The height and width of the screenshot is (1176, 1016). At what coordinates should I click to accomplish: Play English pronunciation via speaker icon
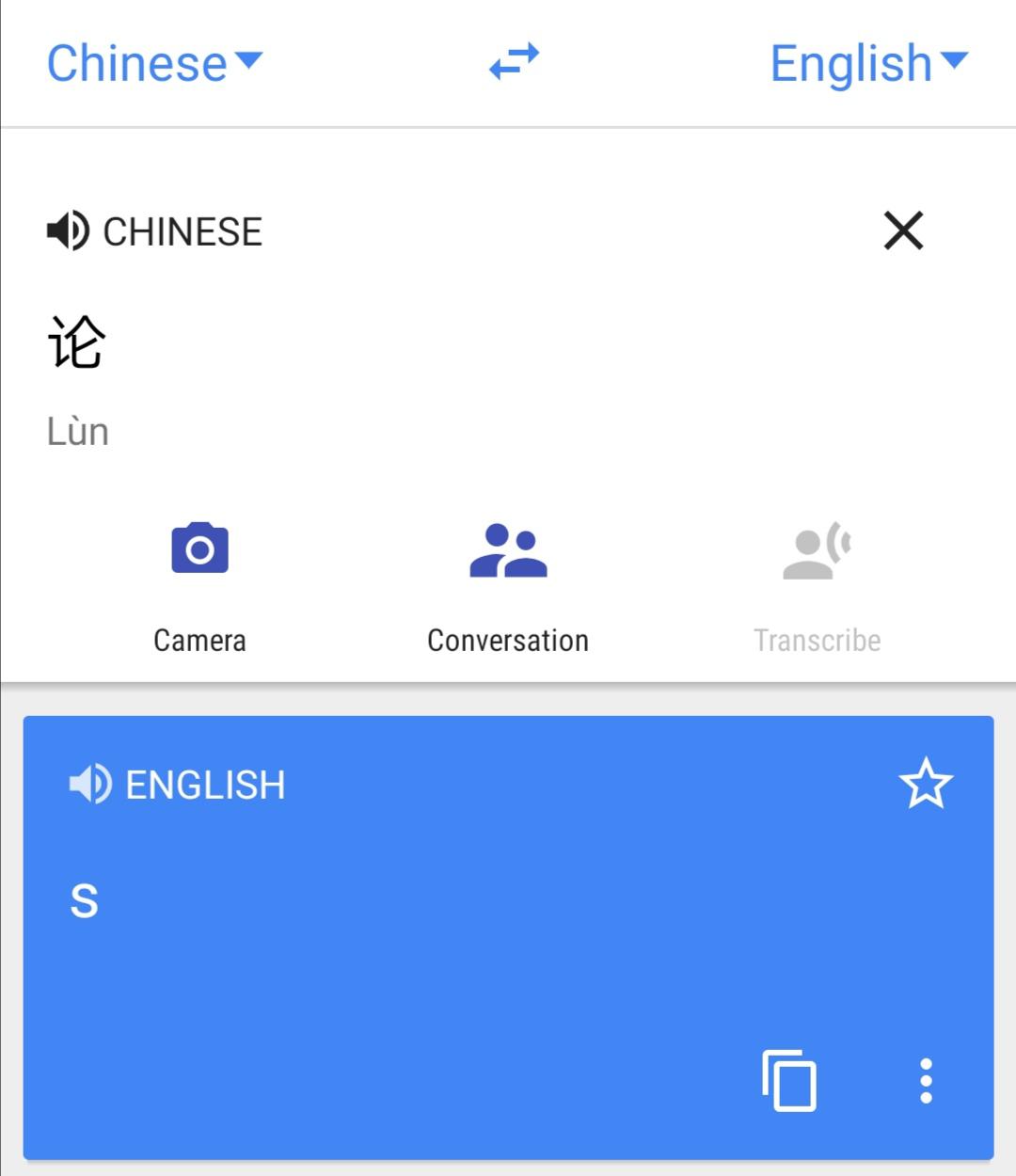pyautogui.click(x=89, y=784)
